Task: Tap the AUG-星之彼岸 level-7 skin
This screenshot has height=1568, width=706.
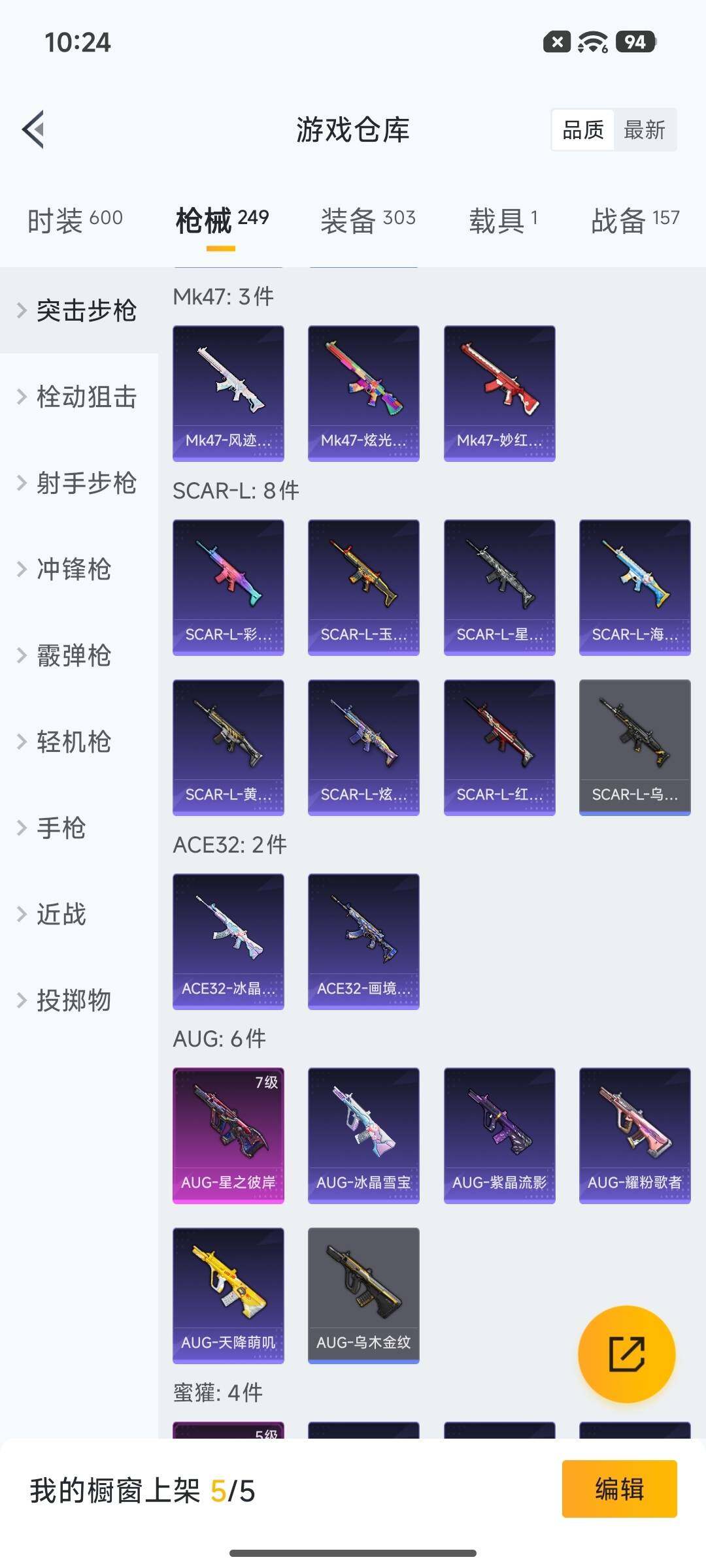Action: point(228,1134)
